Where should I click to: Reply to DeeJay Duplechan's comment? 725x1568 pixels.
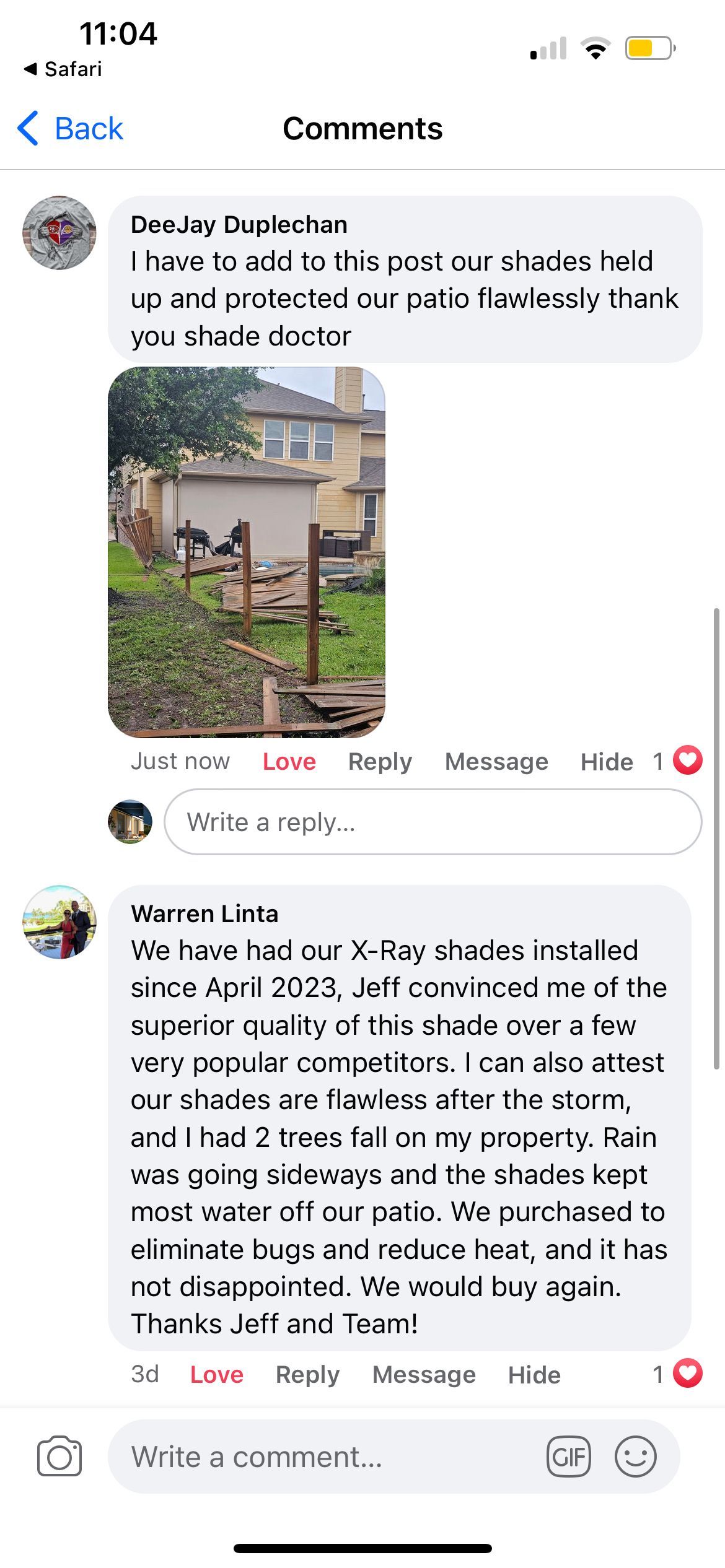point(380,762)
